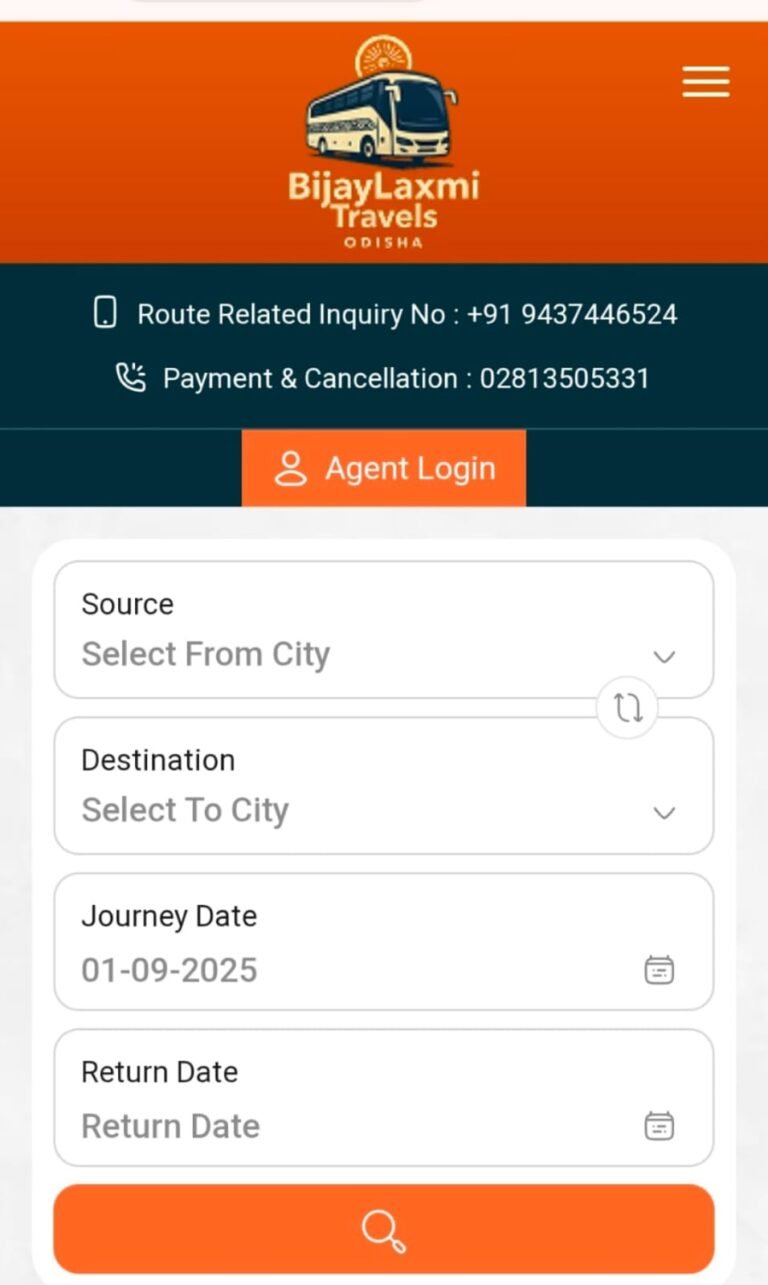768x1285 pixels.
Task: Swap source and destination cities
Action: click(x=627, y=708)
